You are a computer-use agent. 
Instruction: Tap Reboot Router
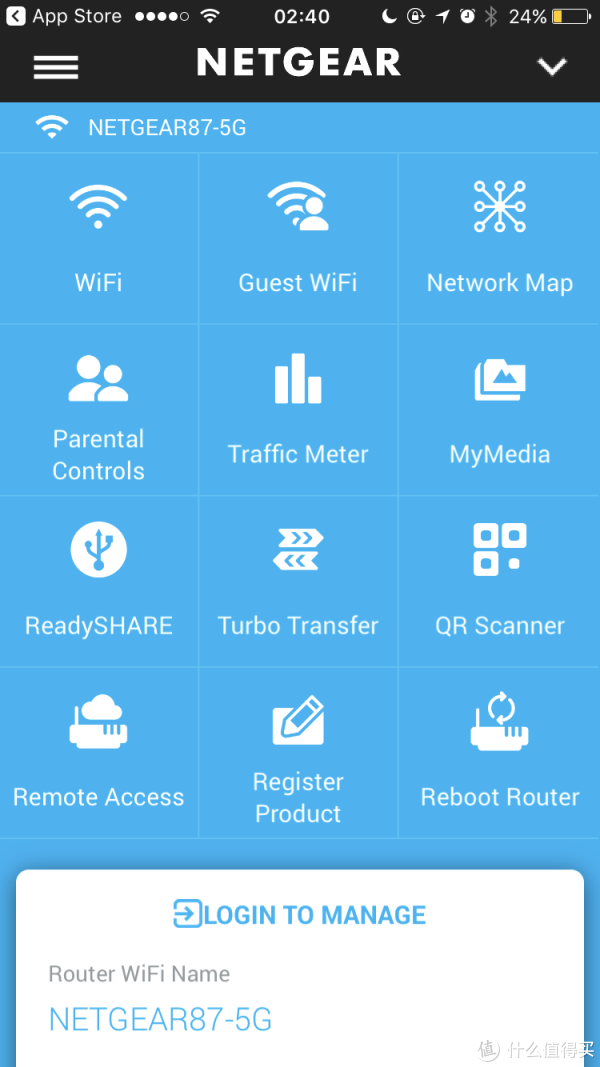(499, 753)
